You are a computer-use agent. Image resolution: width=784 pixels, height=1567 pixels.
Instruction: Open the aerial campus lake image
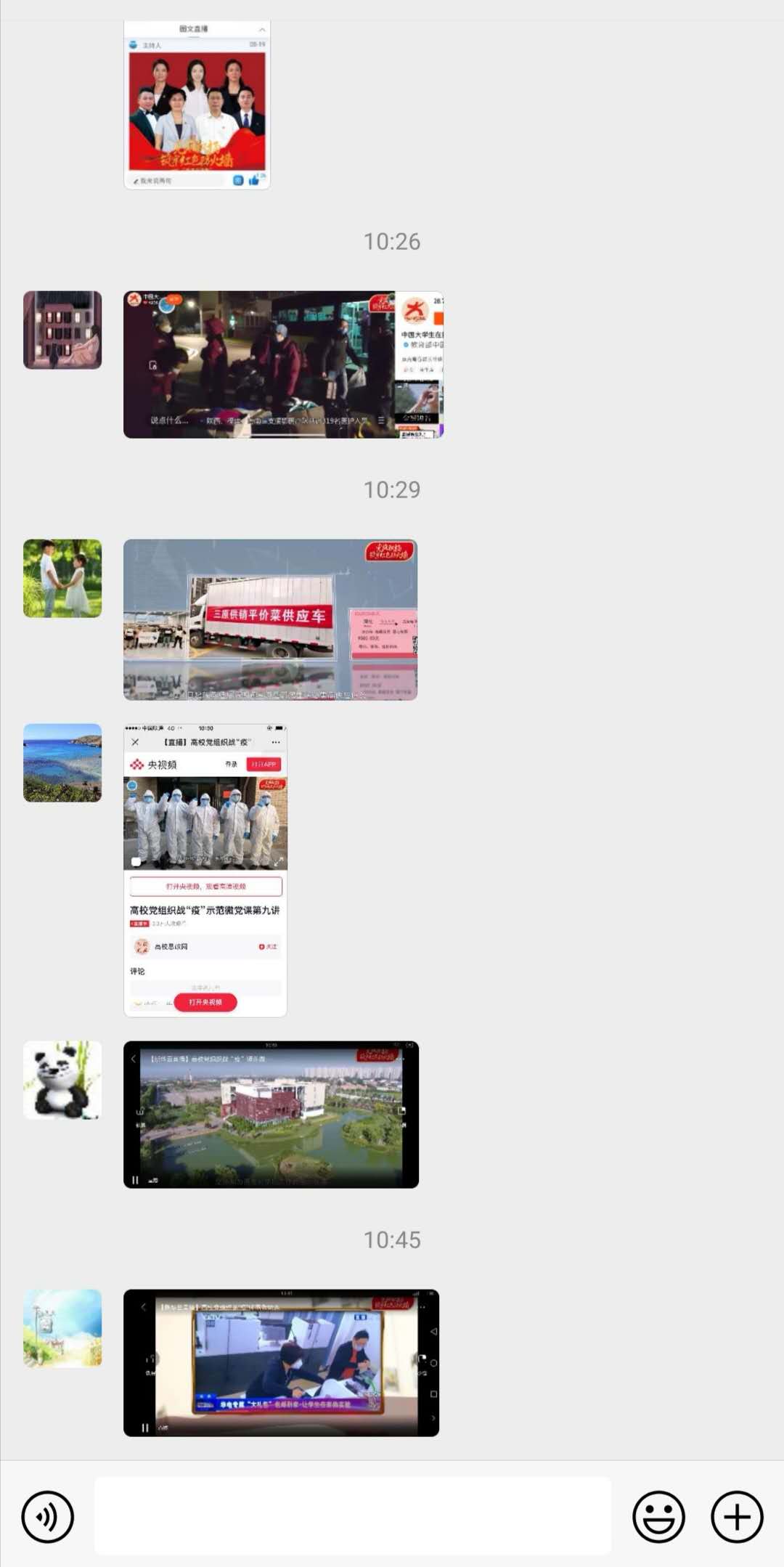pos(271,1115)
